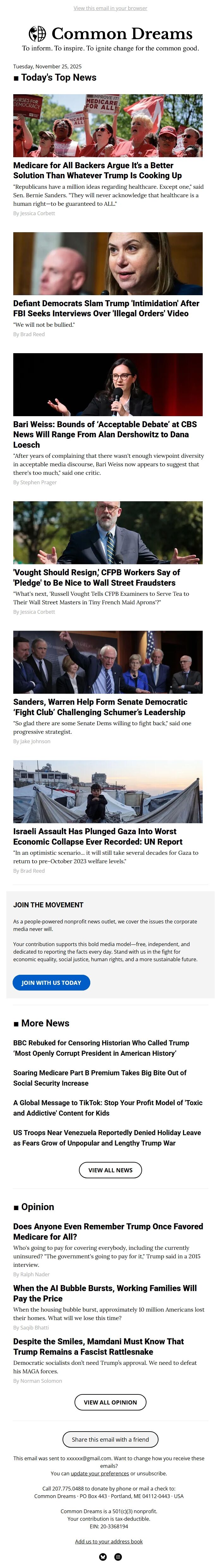Image resolution: width=221 pixels, height=1568 pixels.
Task: Read the Defiant Democrats Slam Trump story
Action: 106,308
